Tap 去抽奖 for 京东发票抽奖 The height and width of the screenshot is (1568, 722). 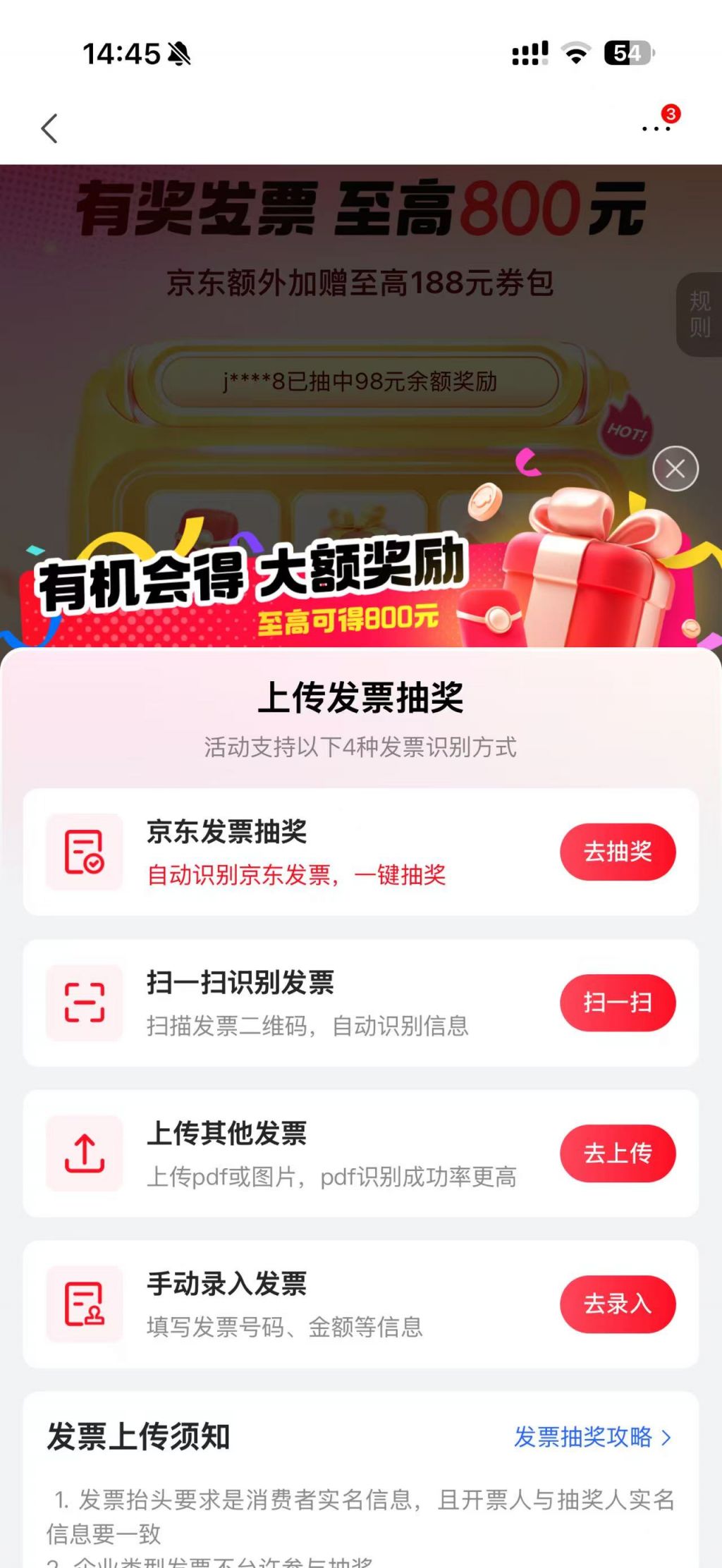click(x=618, y=852)
